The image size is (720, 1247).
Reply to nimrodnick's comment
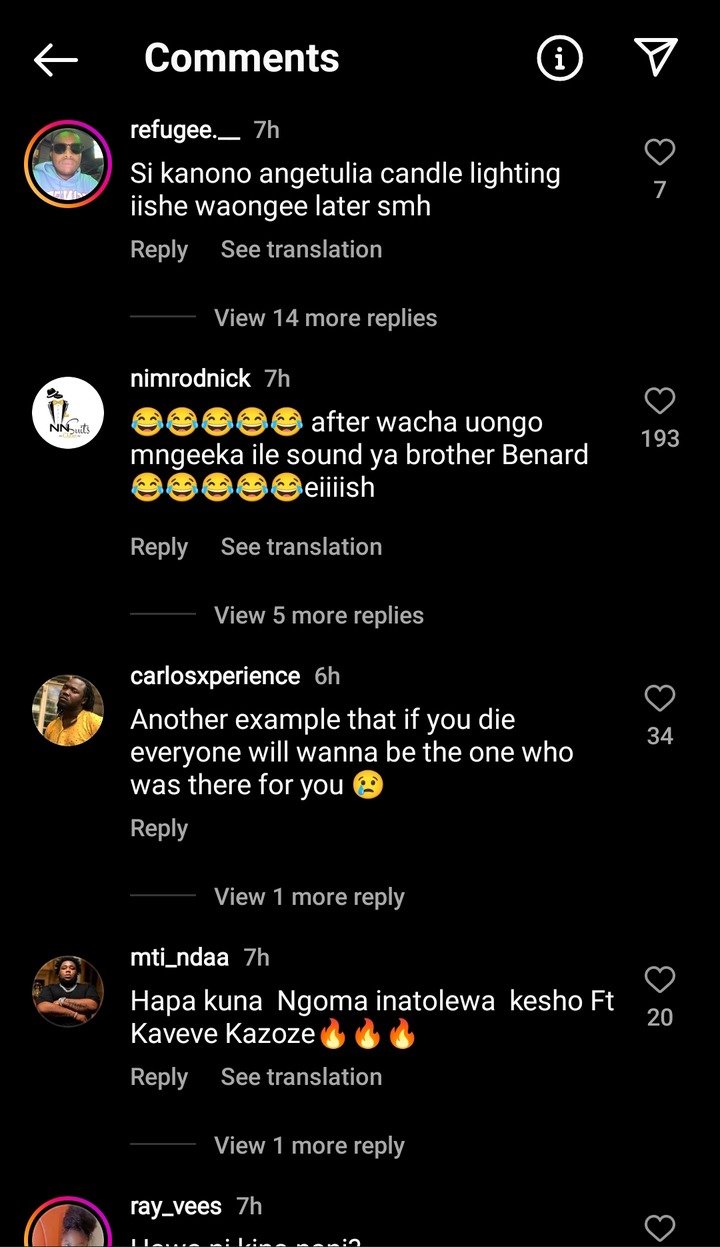pos(159,546)
